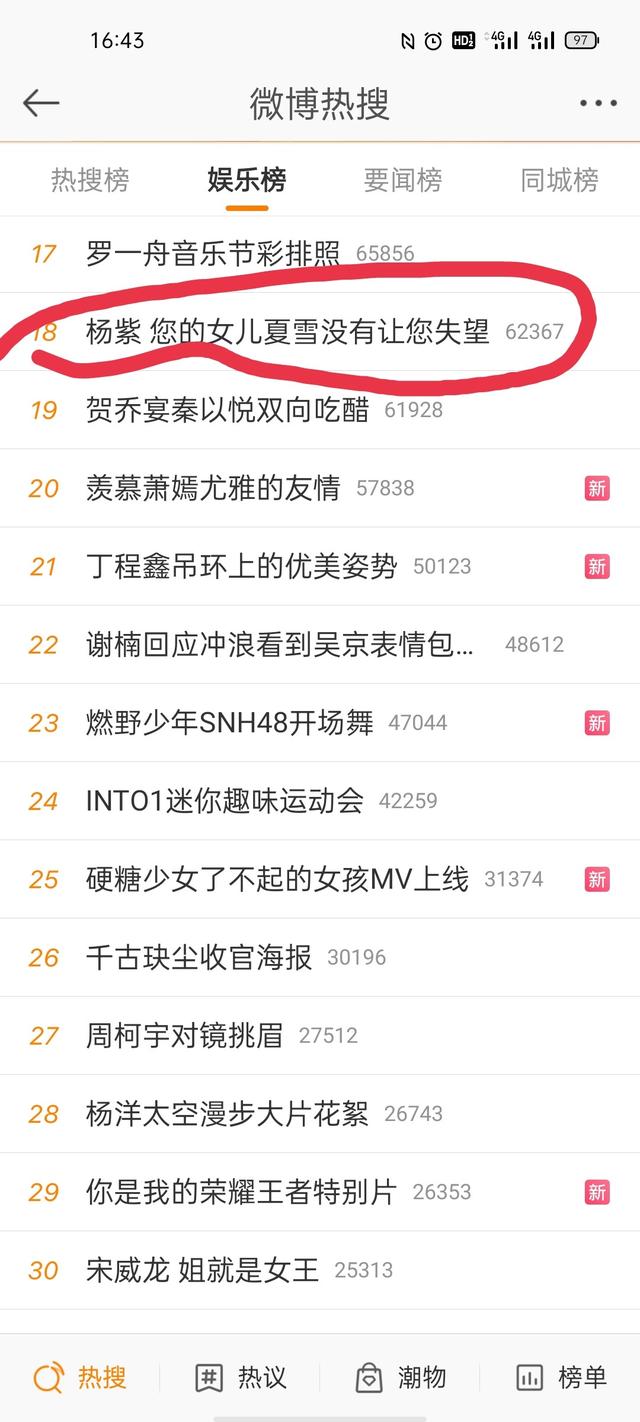Open topic INTO1迷你趣味运动会
Screen dimensions: 640x1422
(x=225, y=801)
